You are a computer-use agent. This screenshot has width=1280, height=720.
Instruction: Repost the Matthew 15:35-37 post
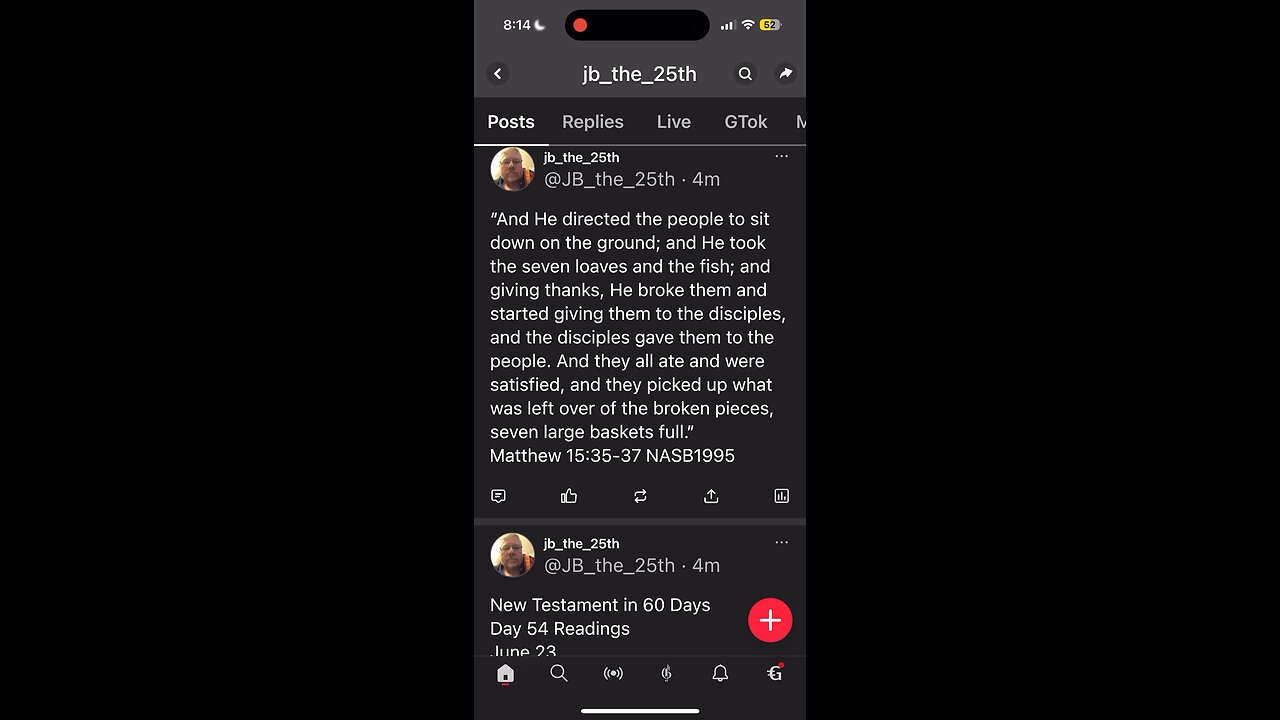[x=640, y=496]
